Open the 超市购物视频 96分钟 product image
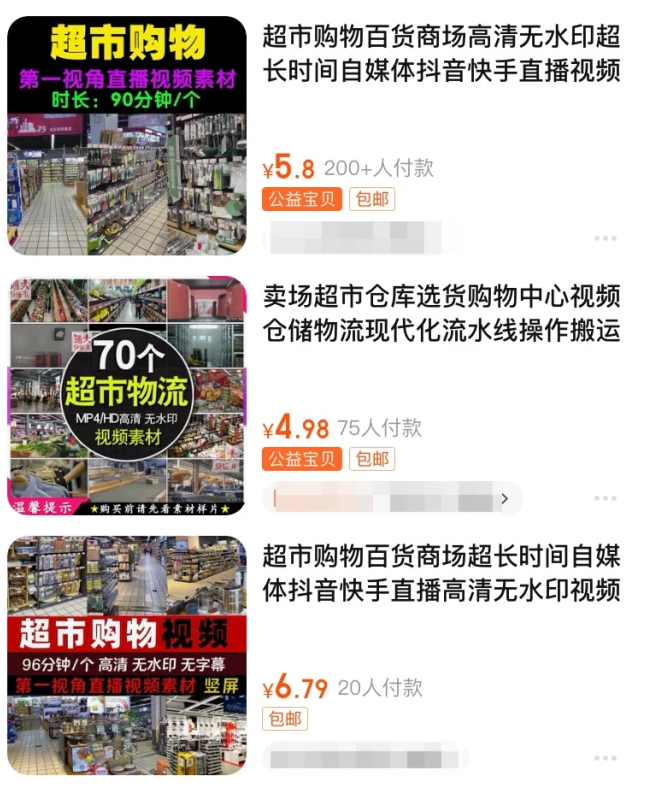Image resolution: width=666 pixels, height=790 pixels. coord(126,655)
